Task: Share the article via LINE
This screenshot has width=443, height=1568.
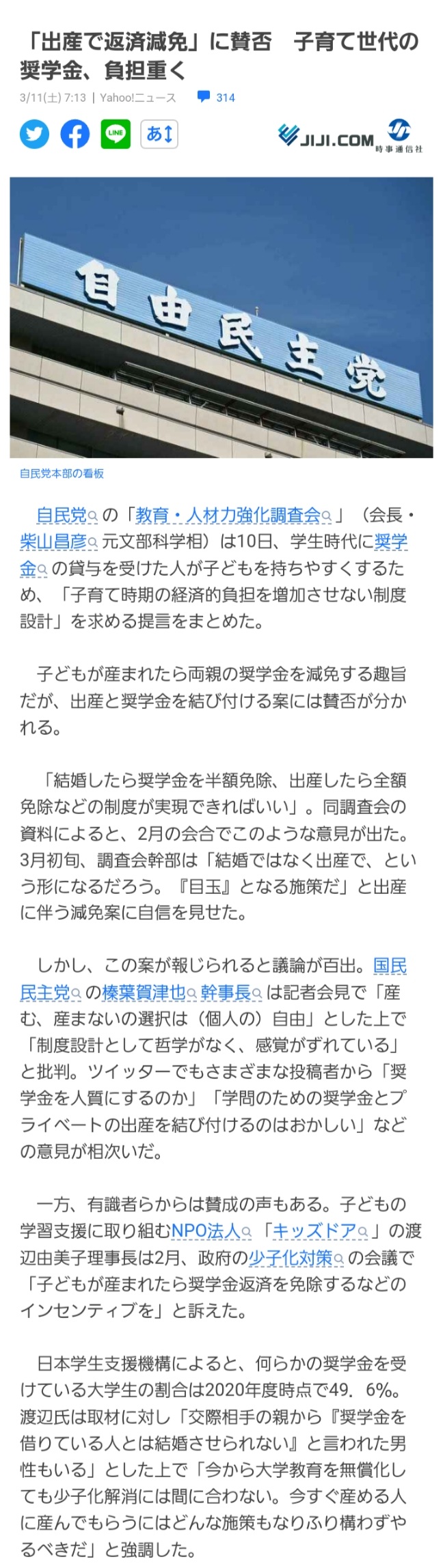Action: tap(116, 134)
